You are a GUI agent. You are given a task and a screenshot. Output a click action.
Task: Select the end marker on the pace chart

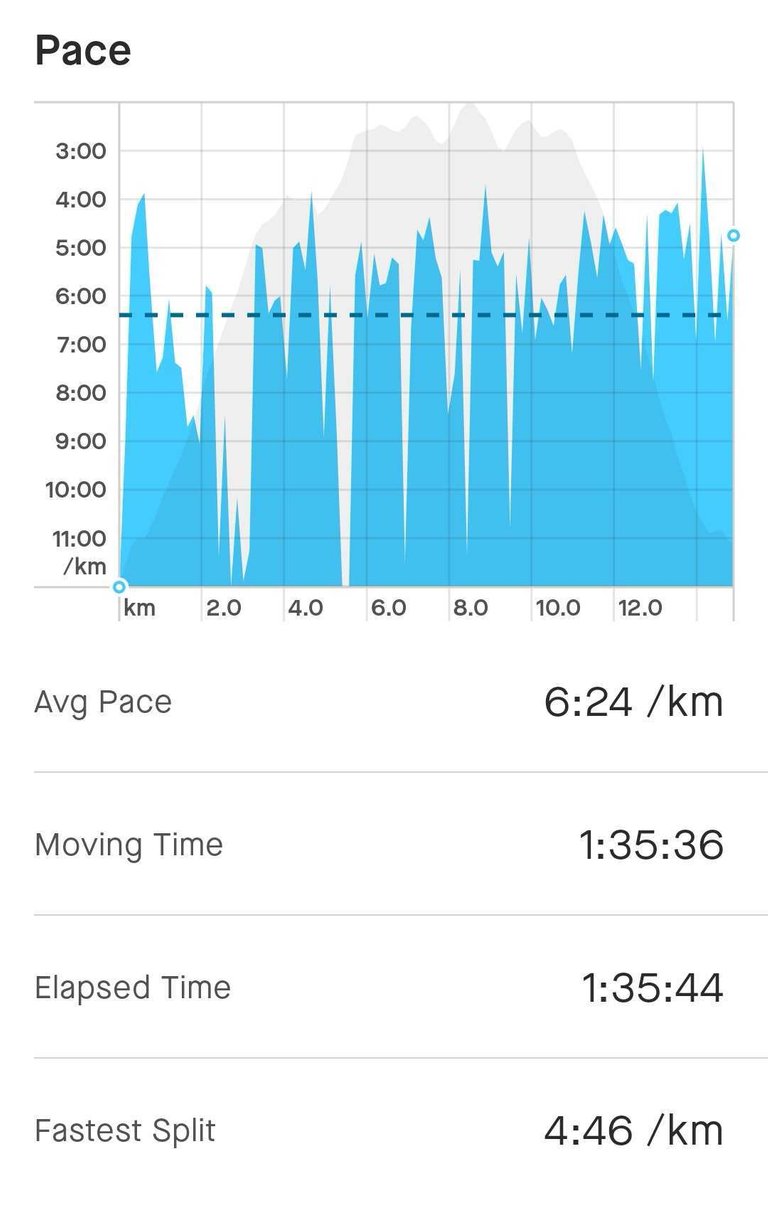point(733,235)
